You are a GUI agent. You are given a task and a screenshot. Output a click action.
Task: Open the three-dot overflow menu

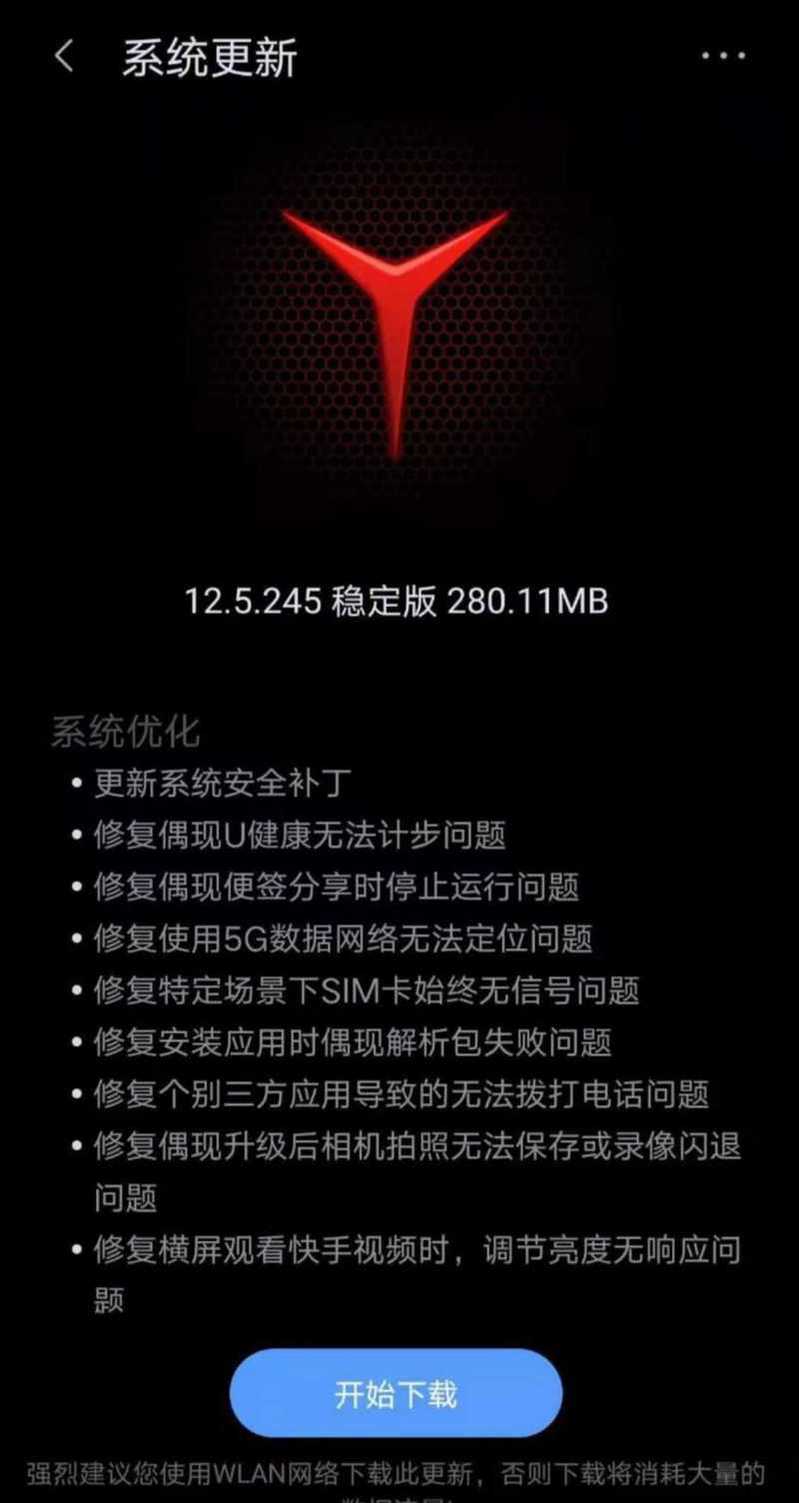(x=723, y=56)
